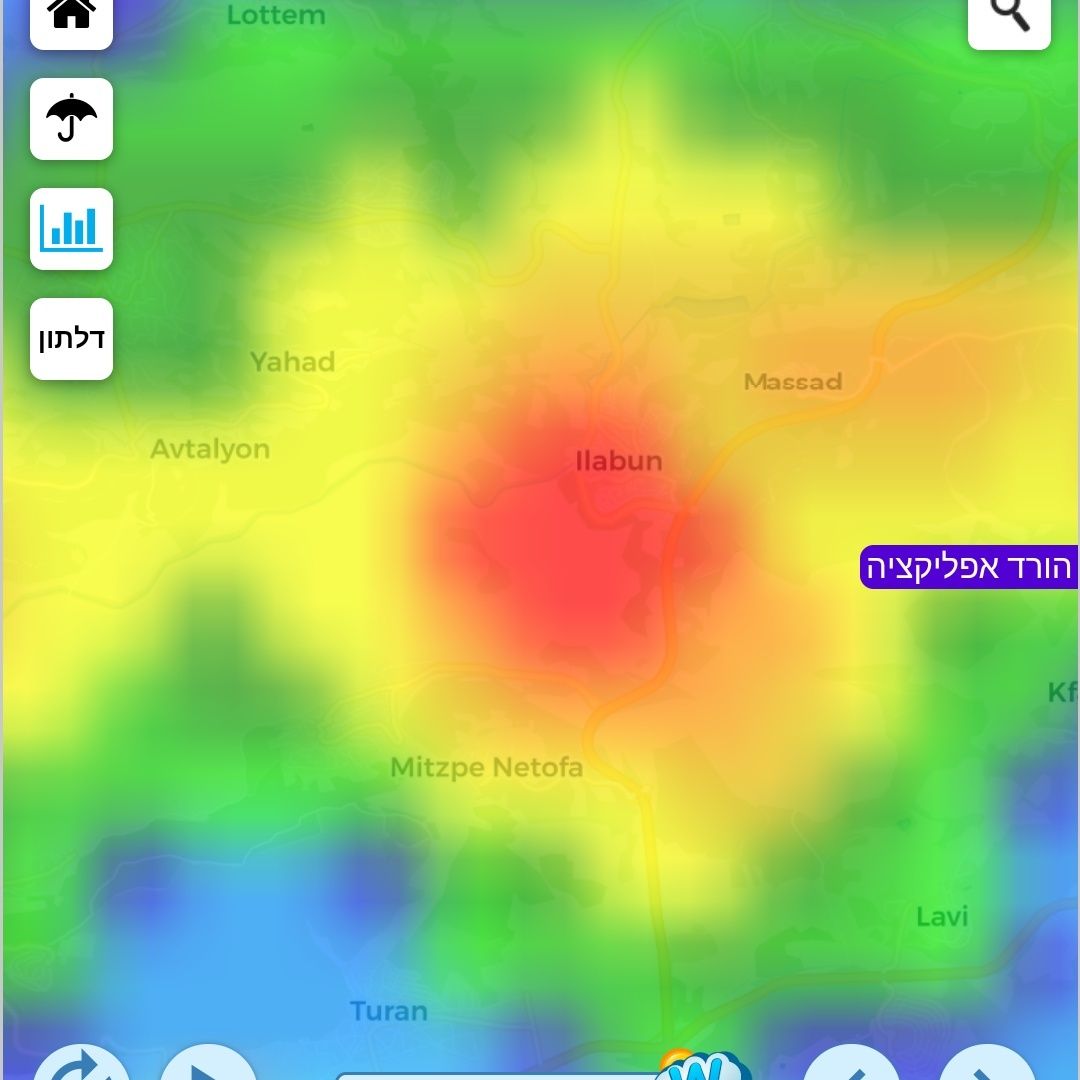Screen dimensions: 1080x1080
Task: Step to the next radar frame
Action: pos(986,1066)
